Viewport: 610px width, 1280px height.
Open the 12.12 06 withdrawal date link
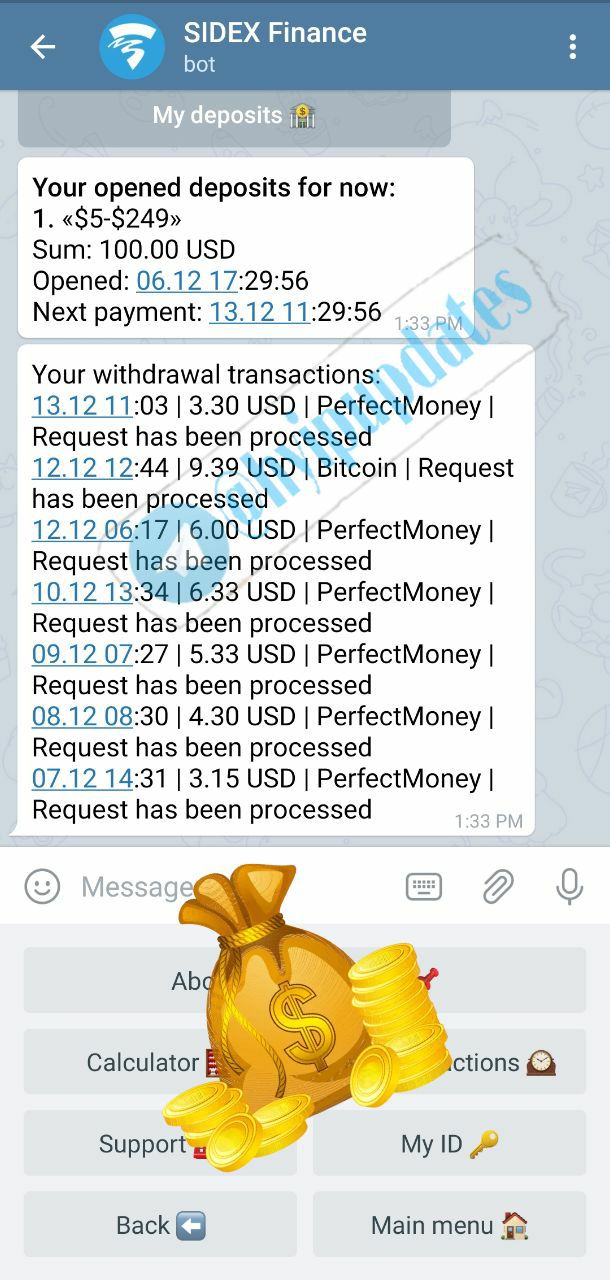coord(82,530)
